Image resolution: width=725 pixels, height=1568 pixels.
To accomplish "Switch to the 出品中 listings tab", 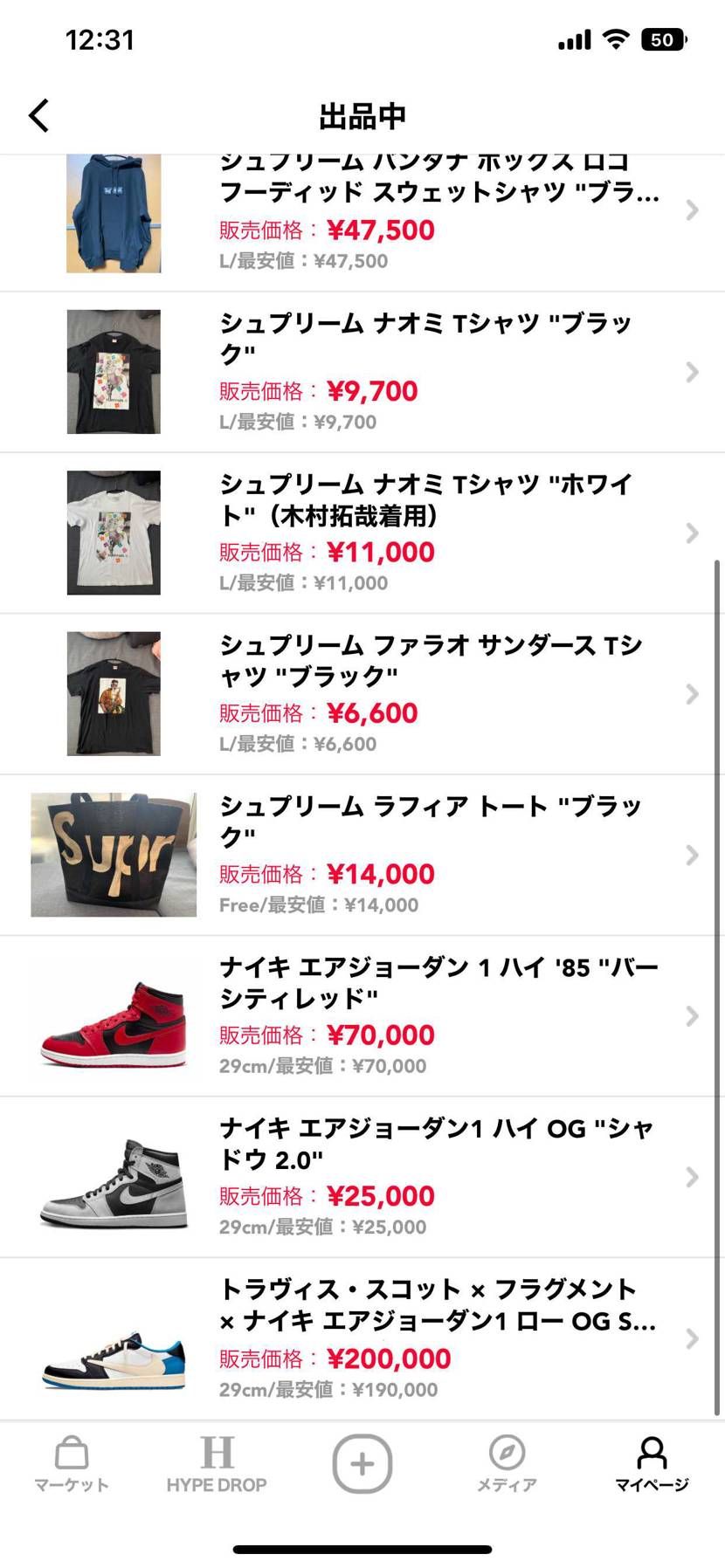I will coord(362,114).
